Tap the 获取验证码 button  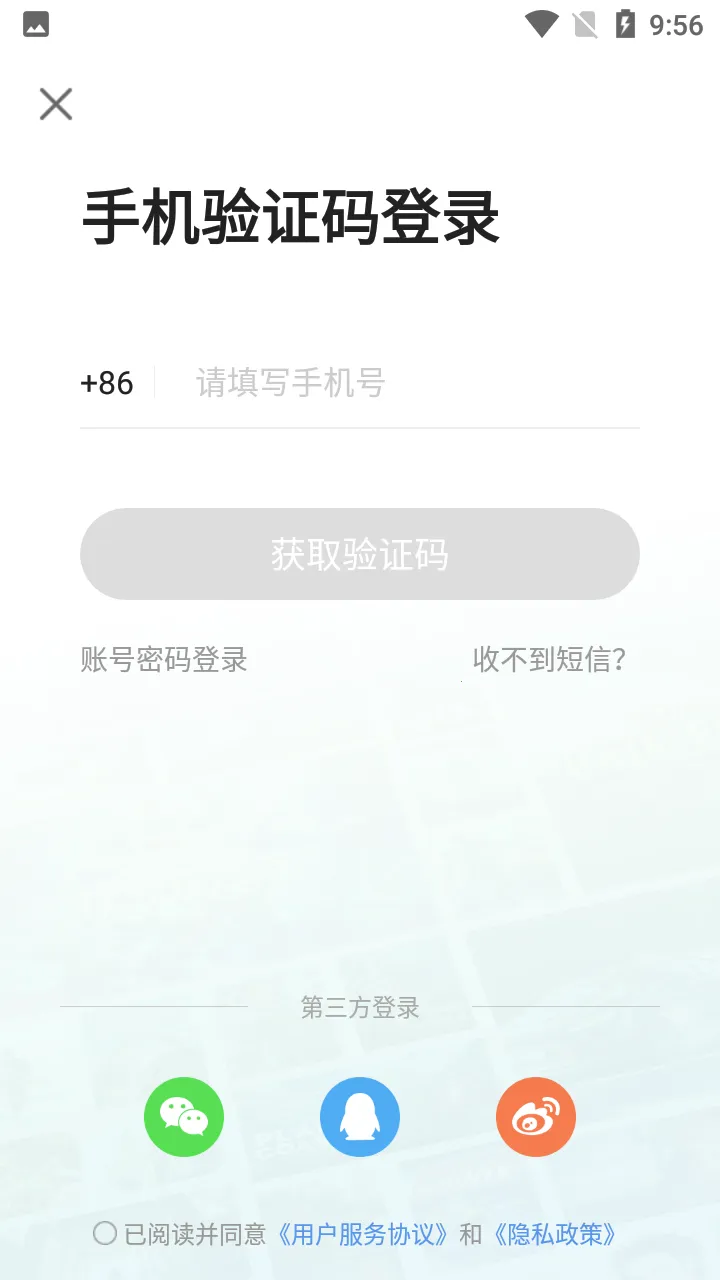tap(360, 554)
